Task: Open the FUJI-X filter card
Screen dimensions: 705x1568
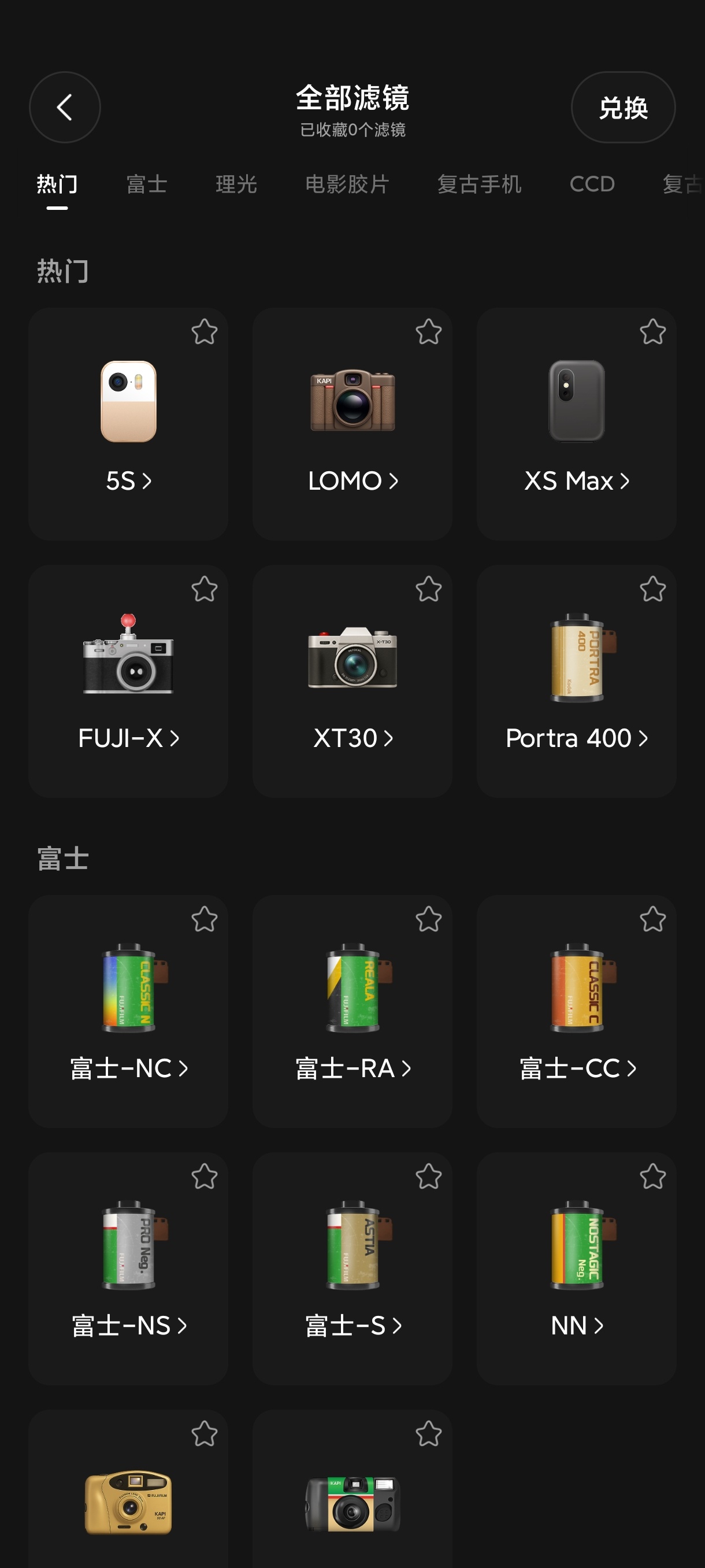Action: point(128,681)
